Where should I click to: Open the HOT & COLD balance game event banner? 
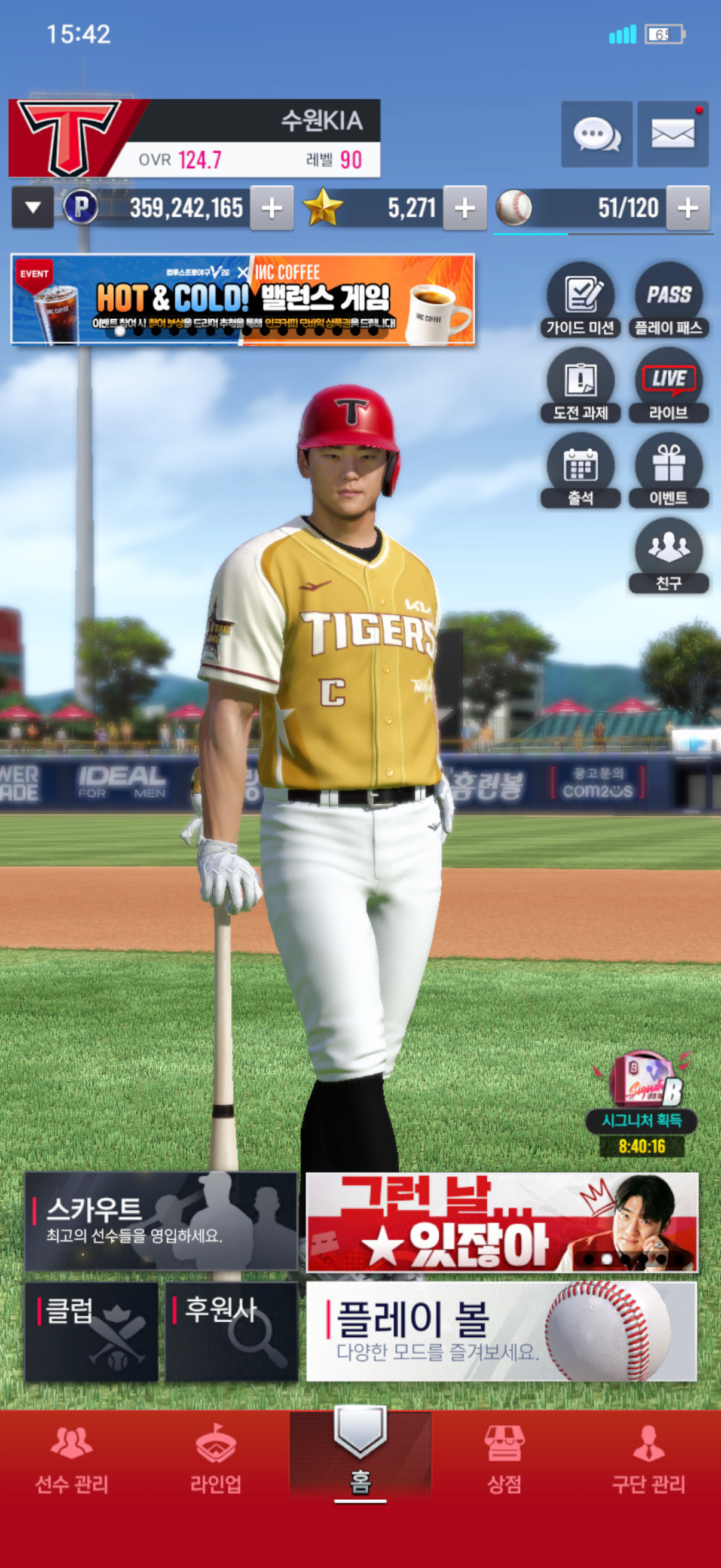pyautogui.click(x=242, y=300)
